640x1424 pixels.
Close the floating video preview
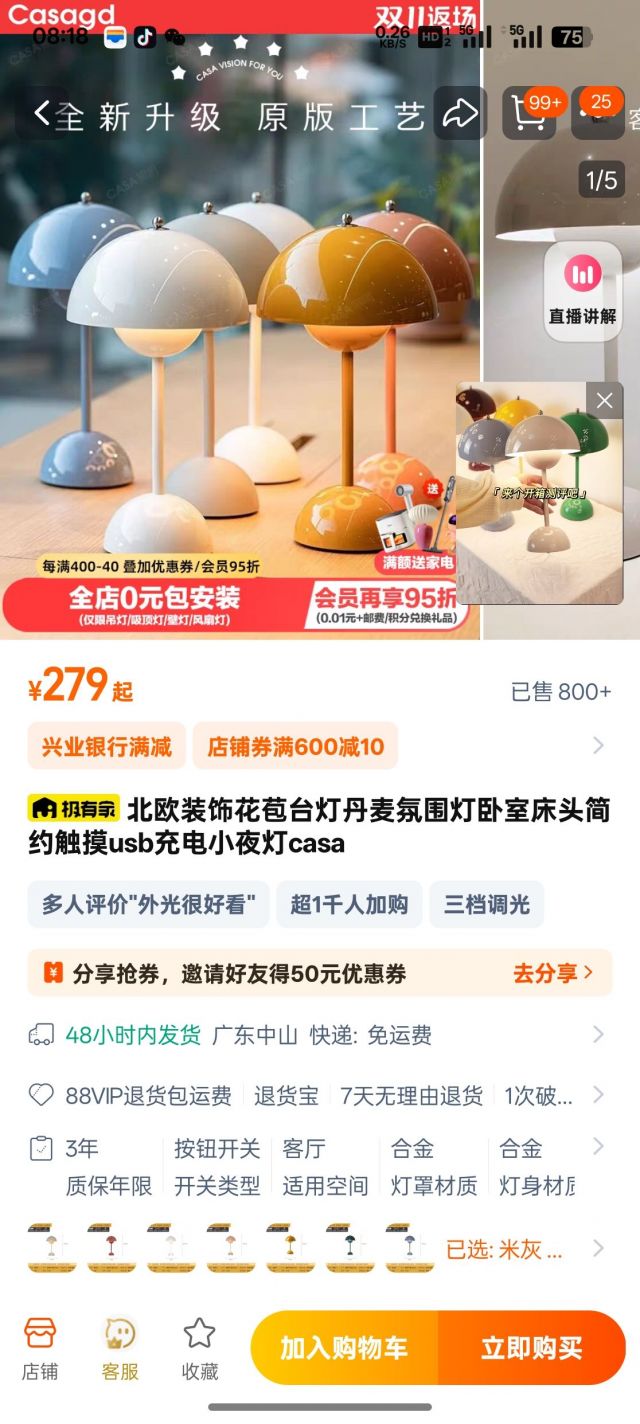604,401
